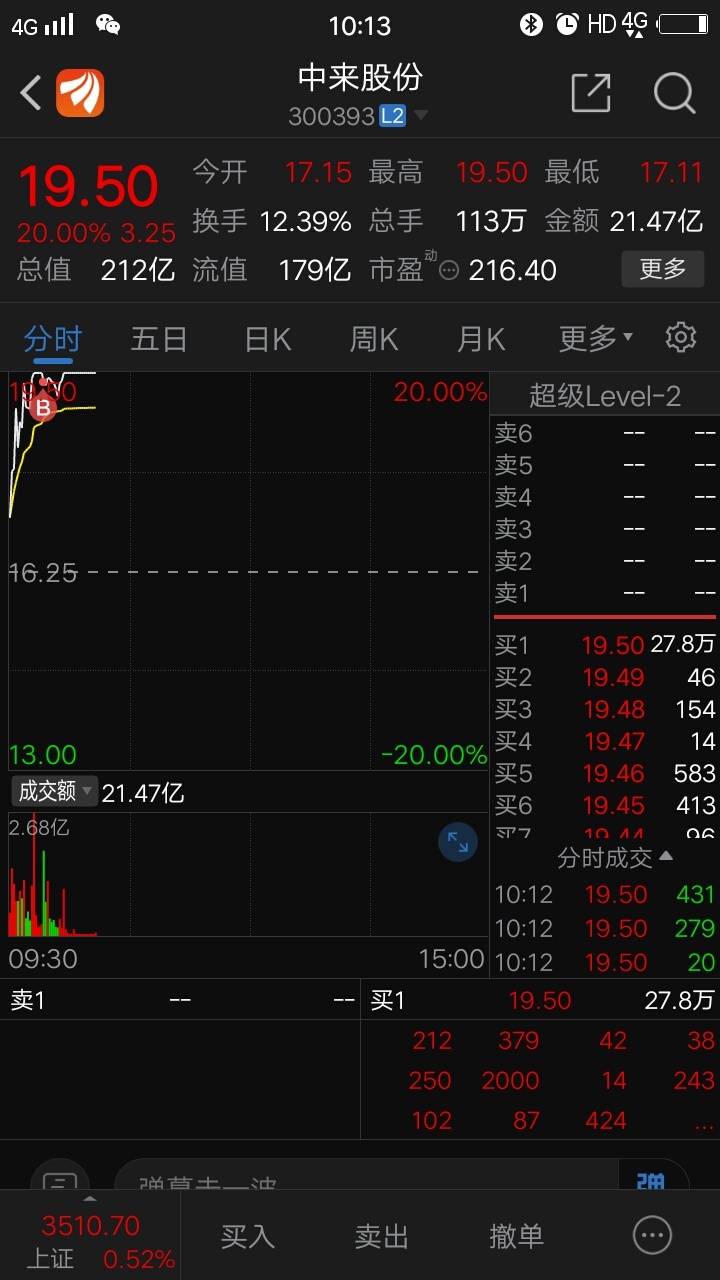The height and width of the screenshot is (1280, 720).
Task: Switch to the 月K chart tab
Action: click(481, 339)
